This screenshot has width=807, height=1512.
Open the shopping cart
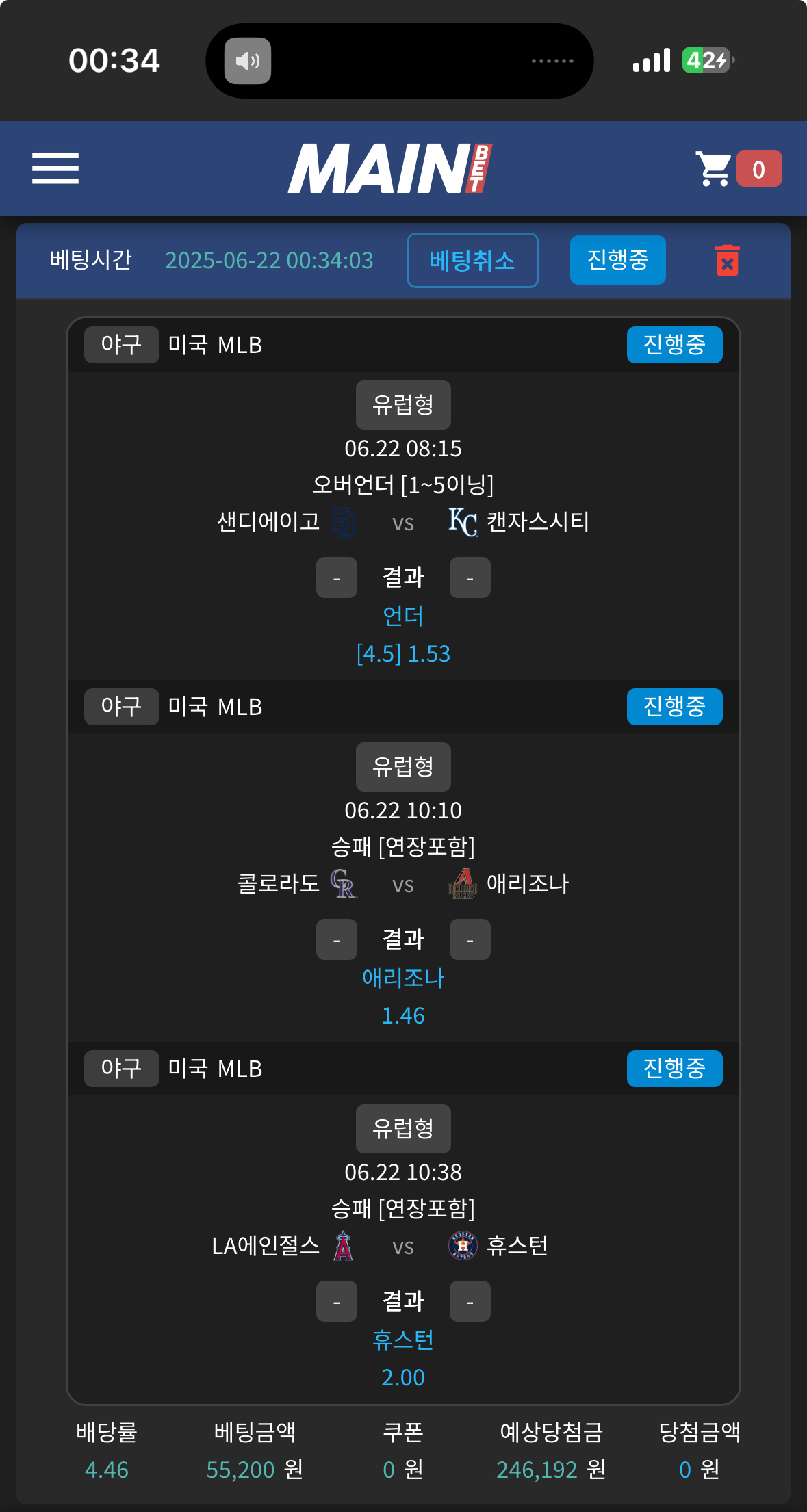(715, 168)
